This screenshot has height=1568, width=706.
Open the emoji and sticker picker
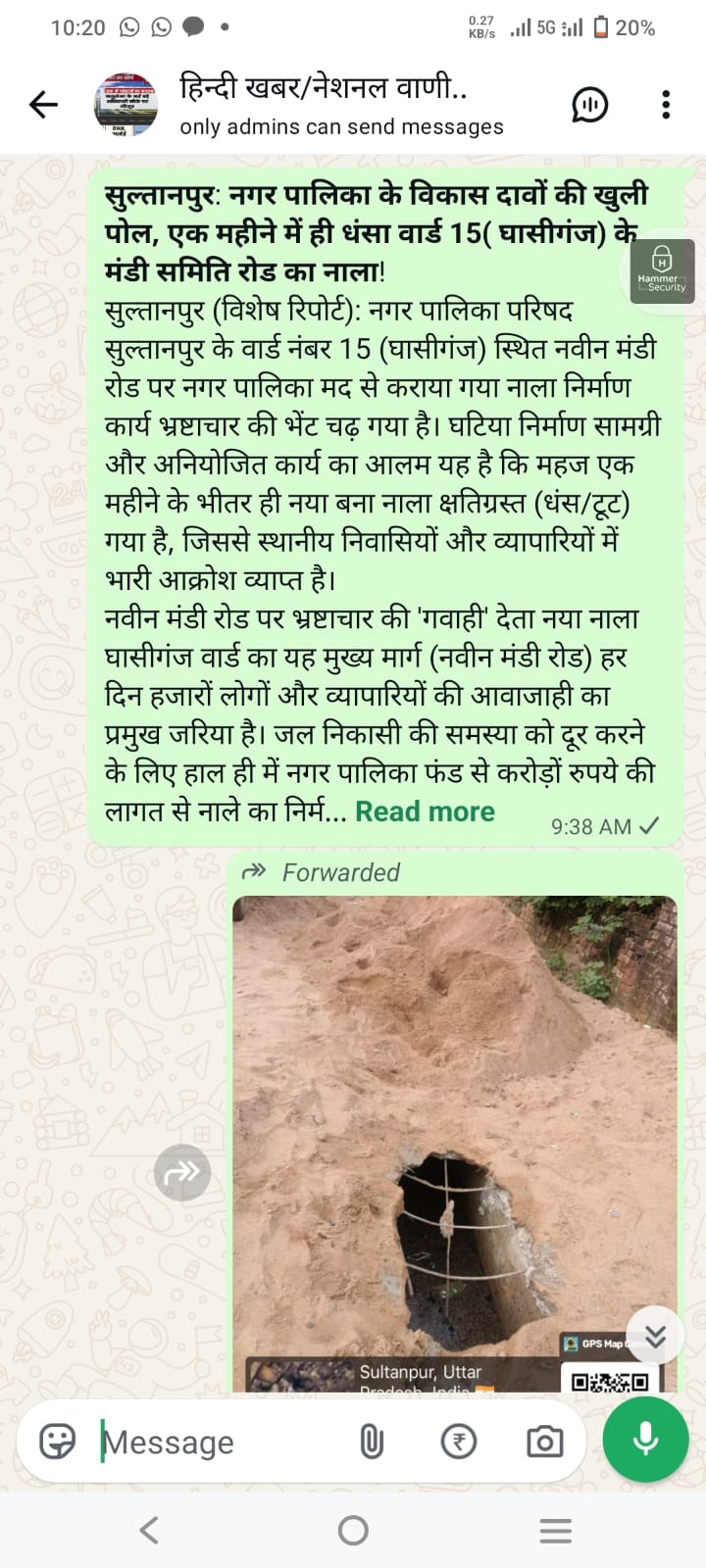coord(58,1442)
